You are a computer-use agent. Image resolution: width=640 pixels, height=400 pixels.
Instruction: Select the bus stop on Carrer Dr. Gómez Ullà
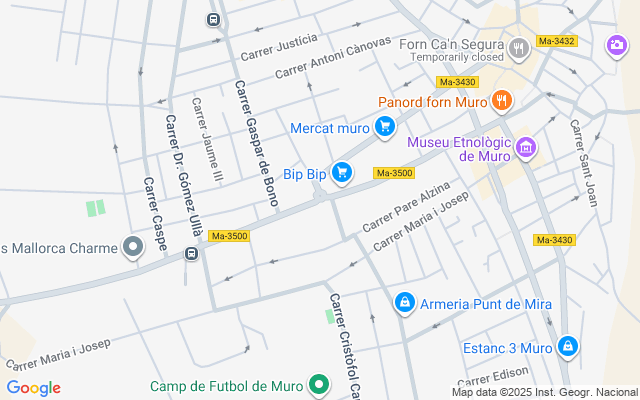[191, 253]
